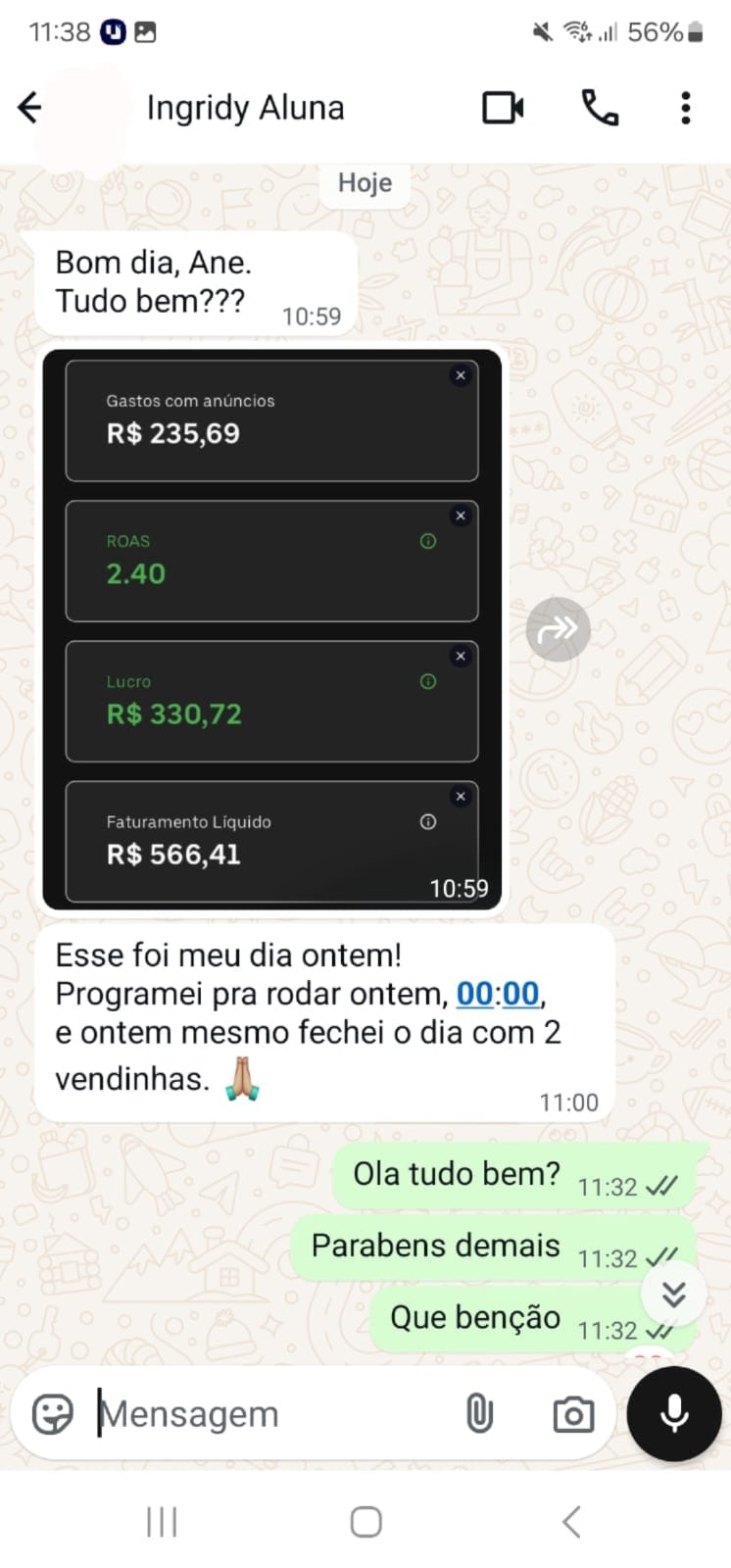
Task: Record a voice message with the microphone
Action: tap(674, 1414)
